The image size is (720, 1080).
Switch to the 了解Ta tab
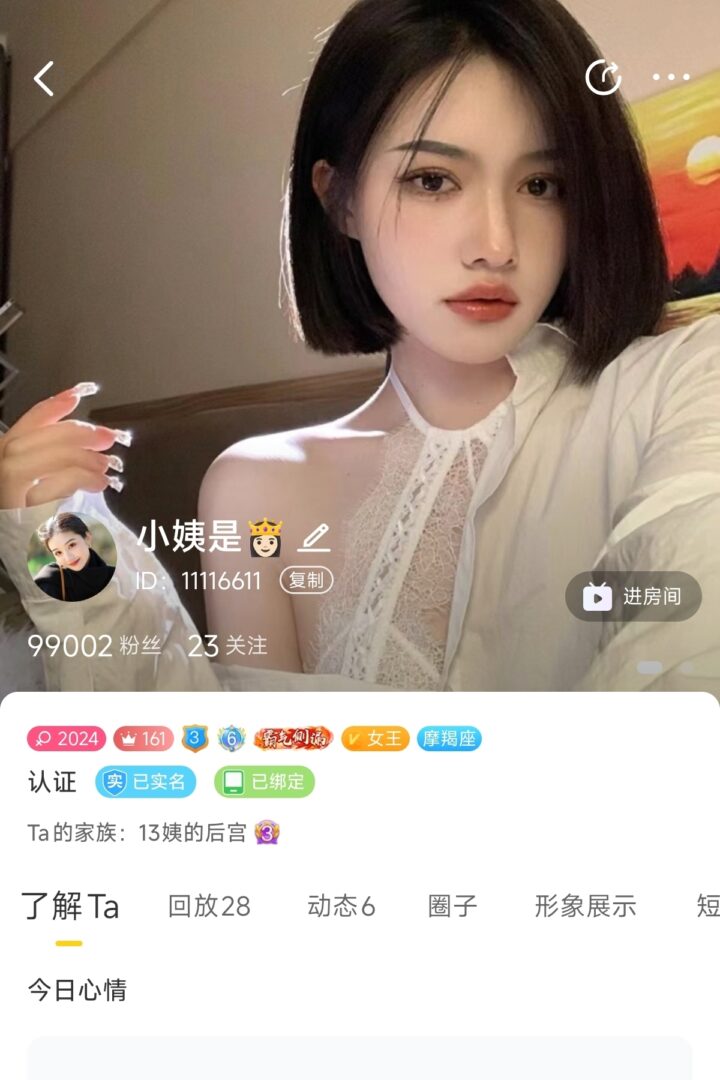[x=70, y=907]
